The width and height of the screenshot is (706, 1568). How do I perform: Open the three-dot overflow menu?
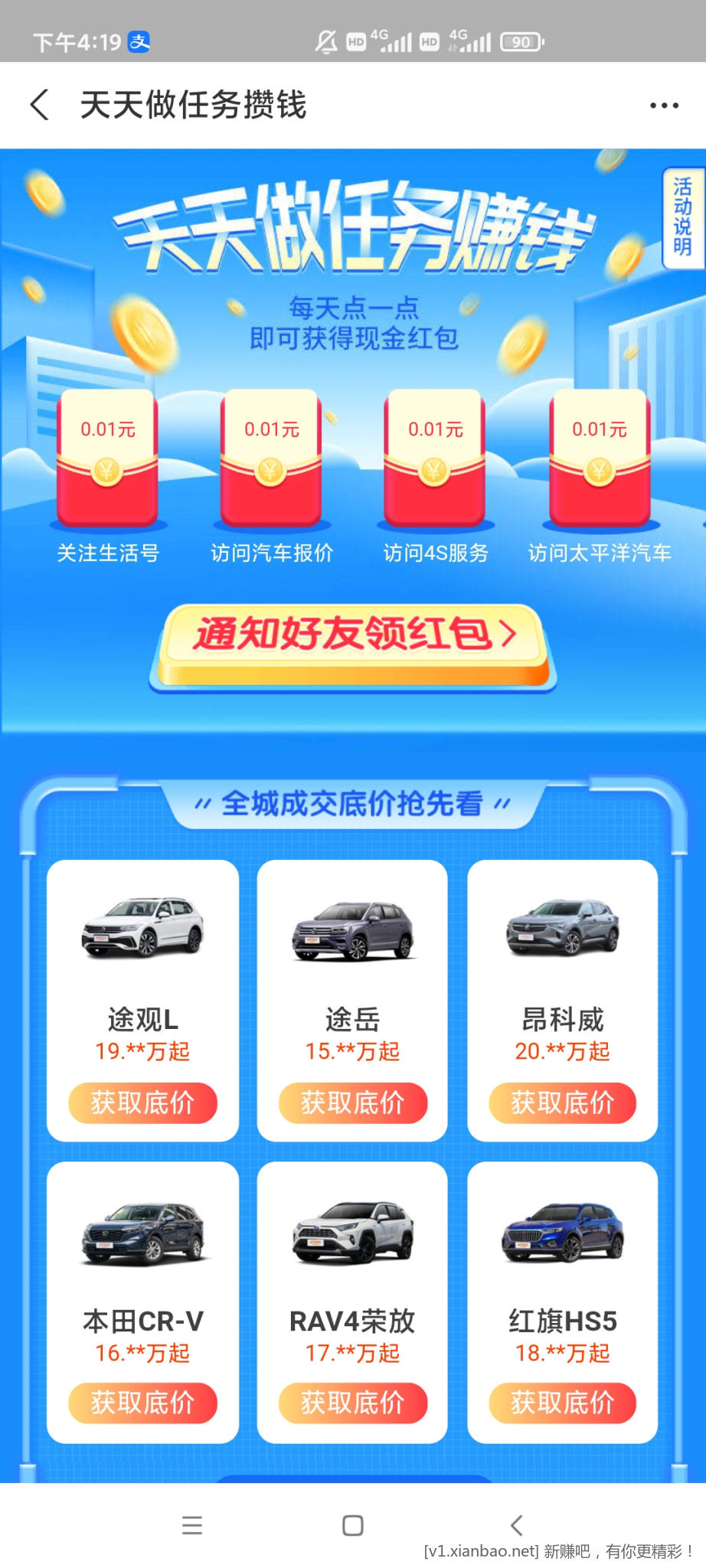point(663,106)
